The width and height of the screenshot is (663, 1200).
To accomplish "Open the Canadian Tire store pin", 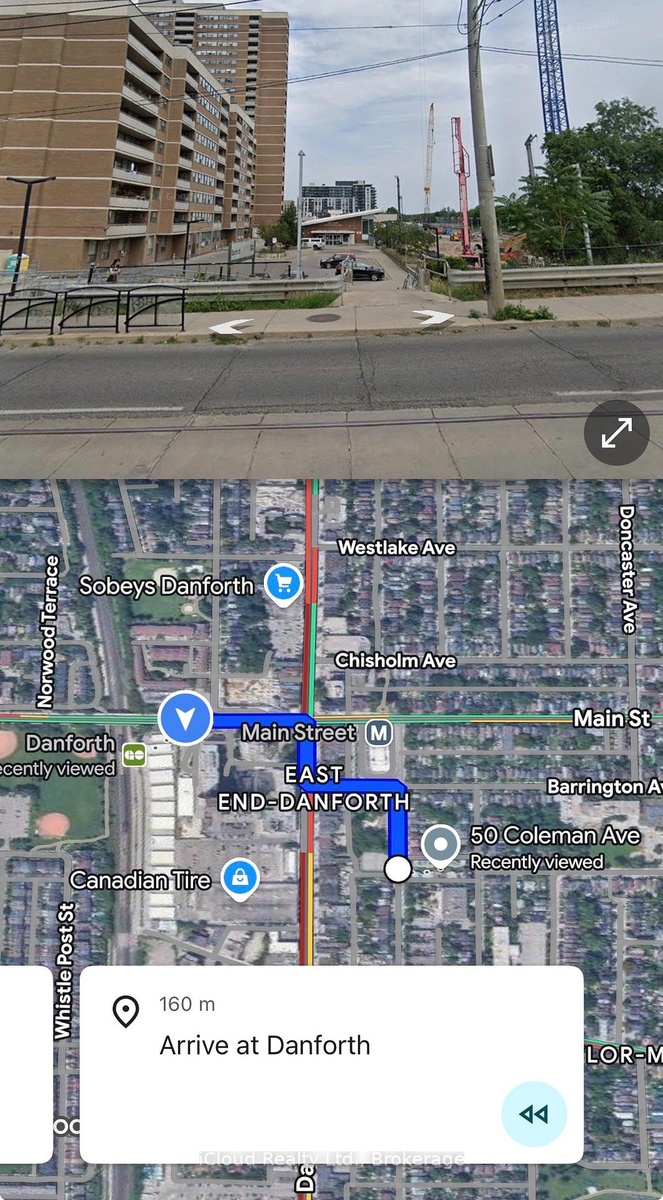I will (240, 879).
